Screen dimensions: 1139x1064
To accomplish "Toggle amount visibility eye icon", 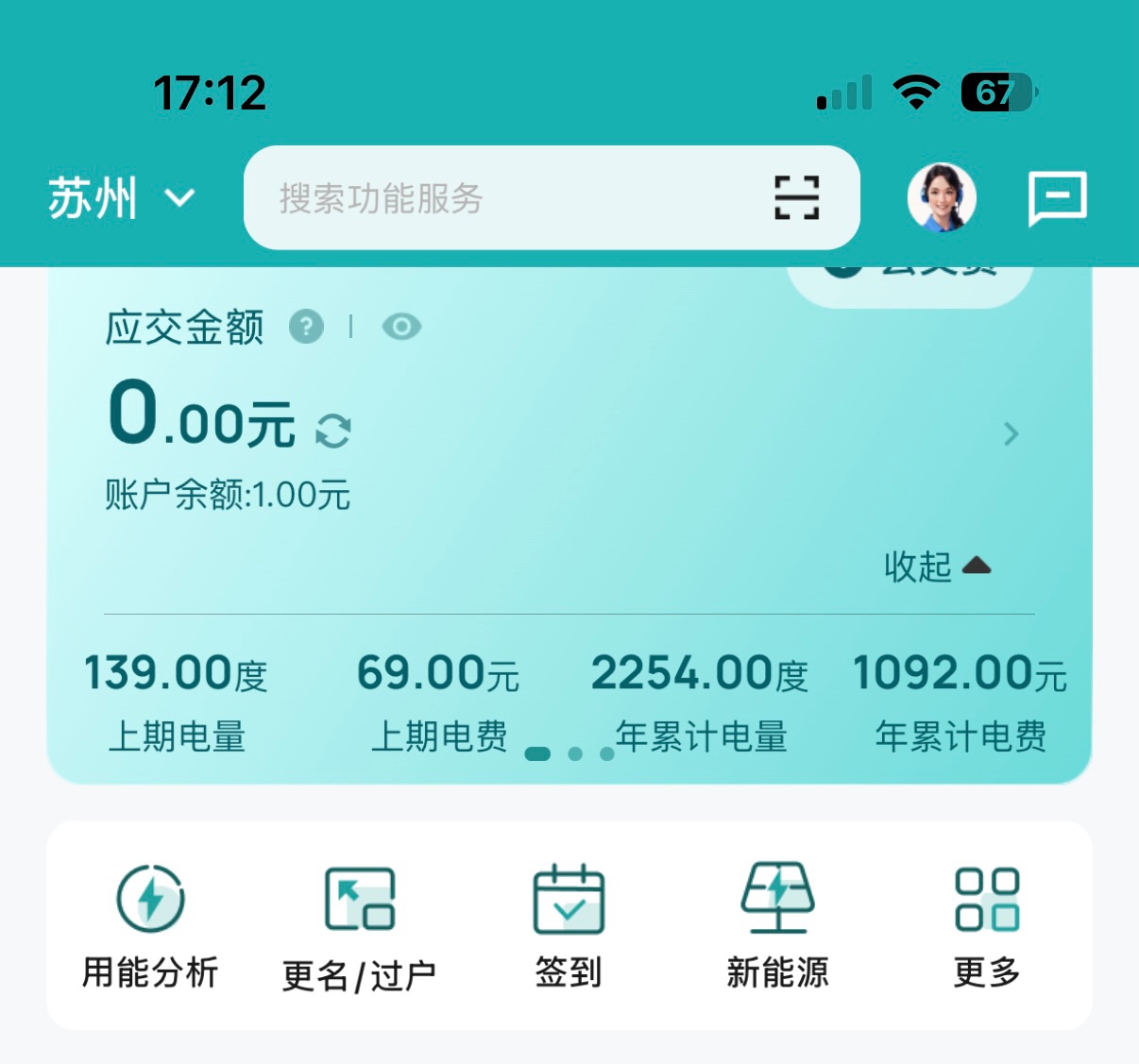I will tap(401, 327).
